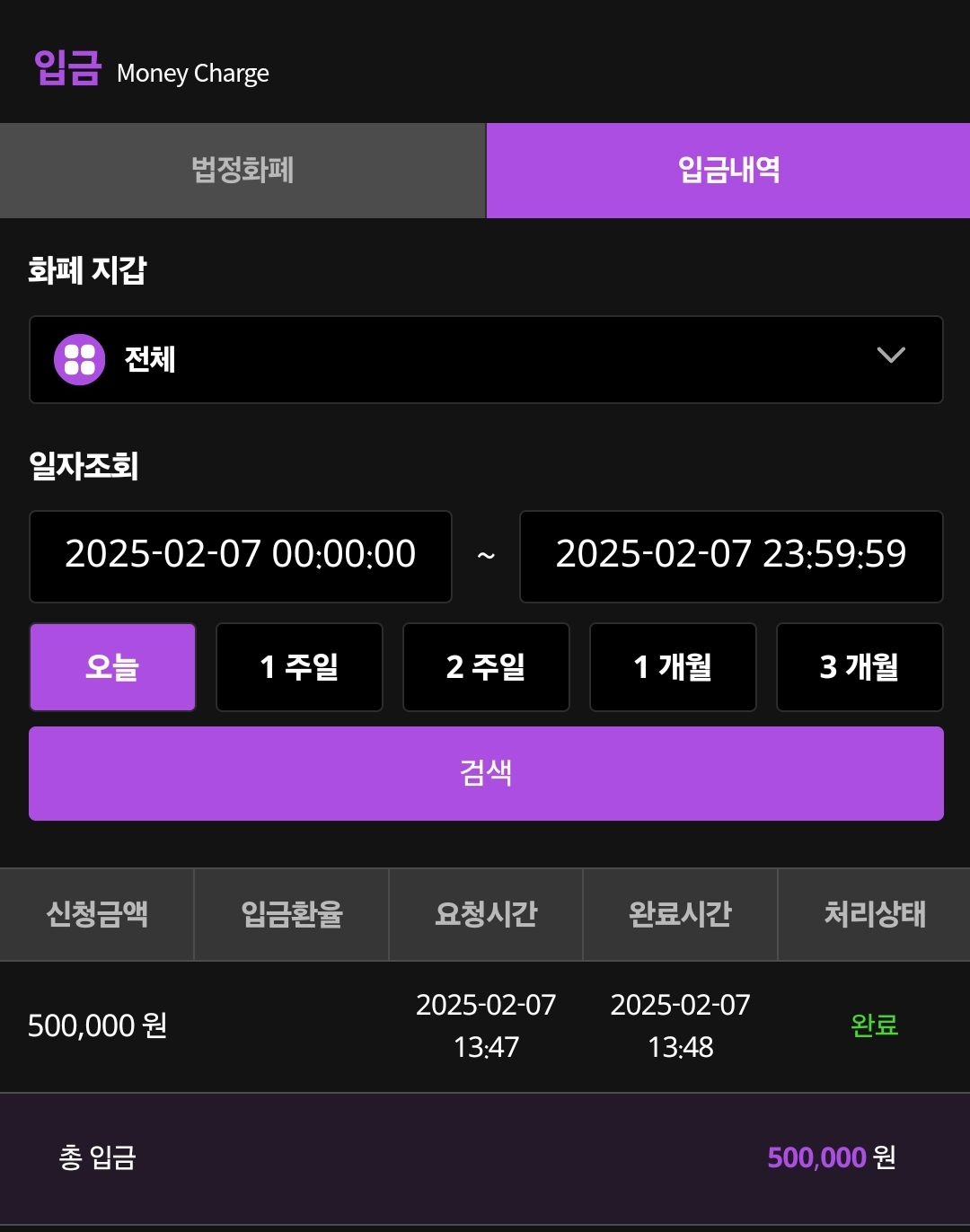
Task: Select the 오늘 date range
Action: click(x=112, y=667)
